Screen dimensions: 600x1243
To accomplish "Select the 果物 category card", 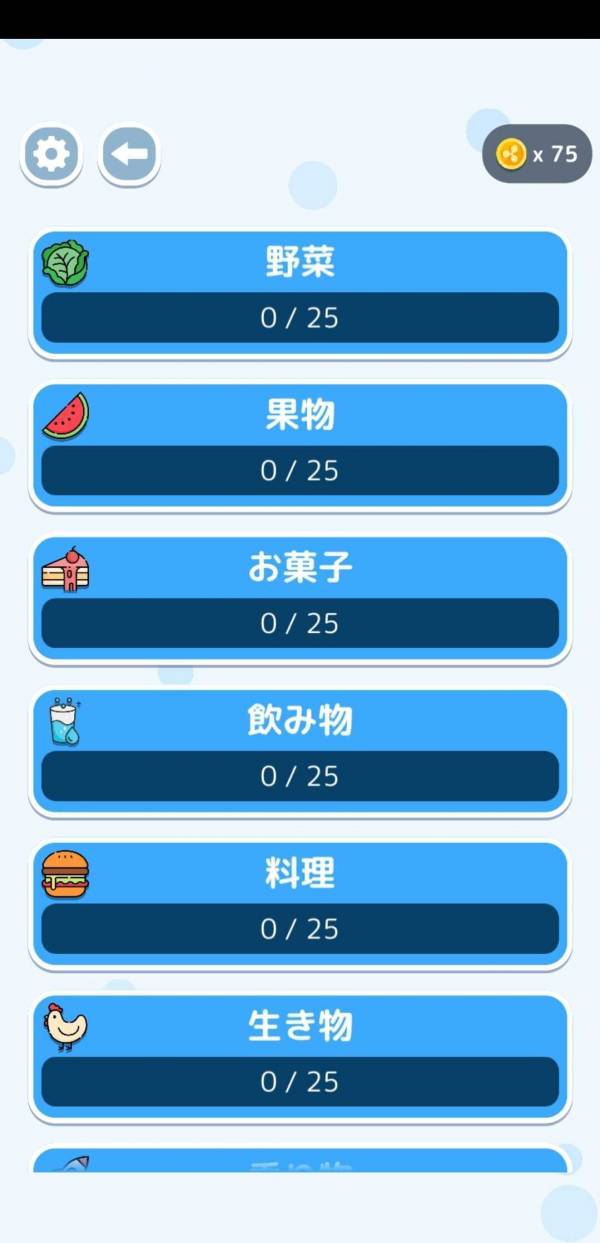I will click(300, 445).
